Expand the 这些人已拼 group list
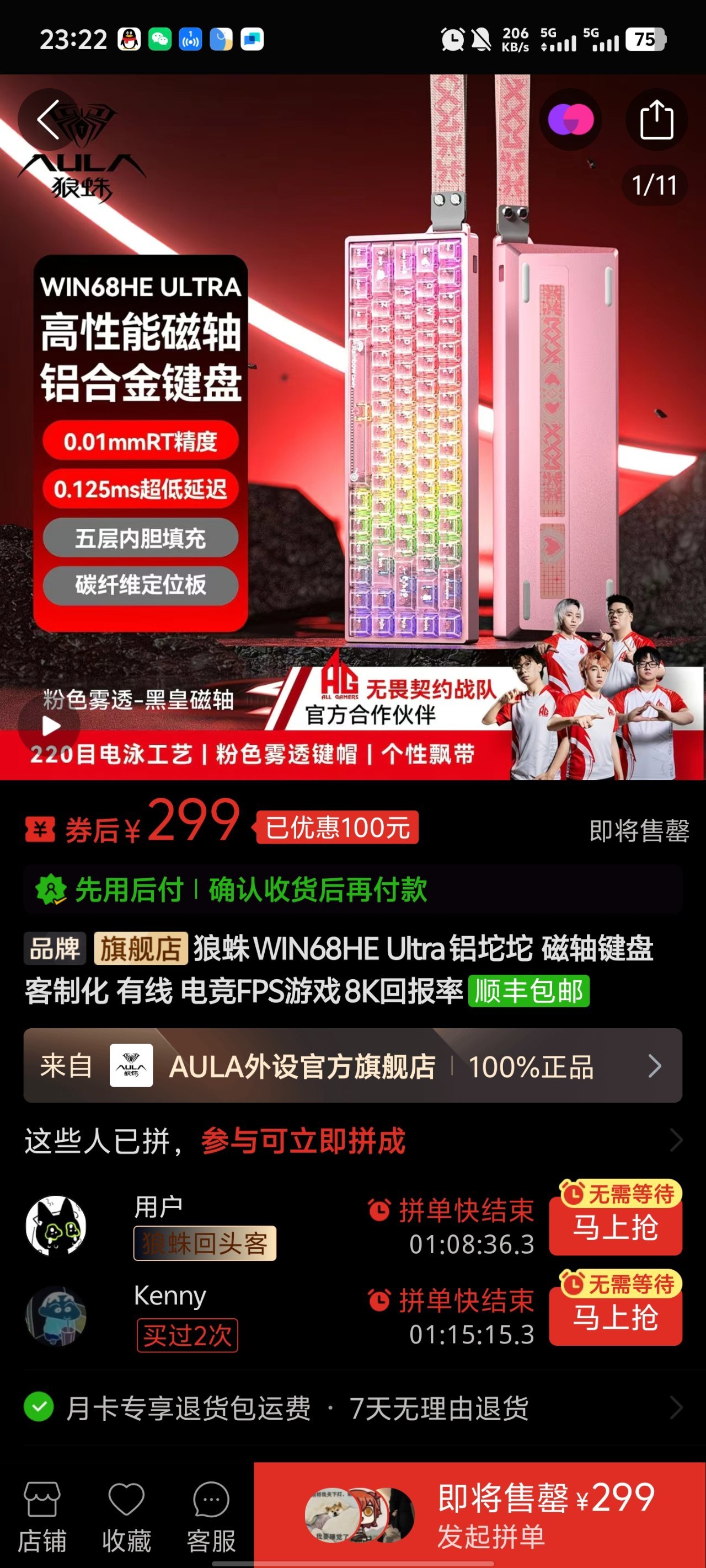Image resolution: width=706 pixels, height=1568 pixels. tap(675, 1140)
